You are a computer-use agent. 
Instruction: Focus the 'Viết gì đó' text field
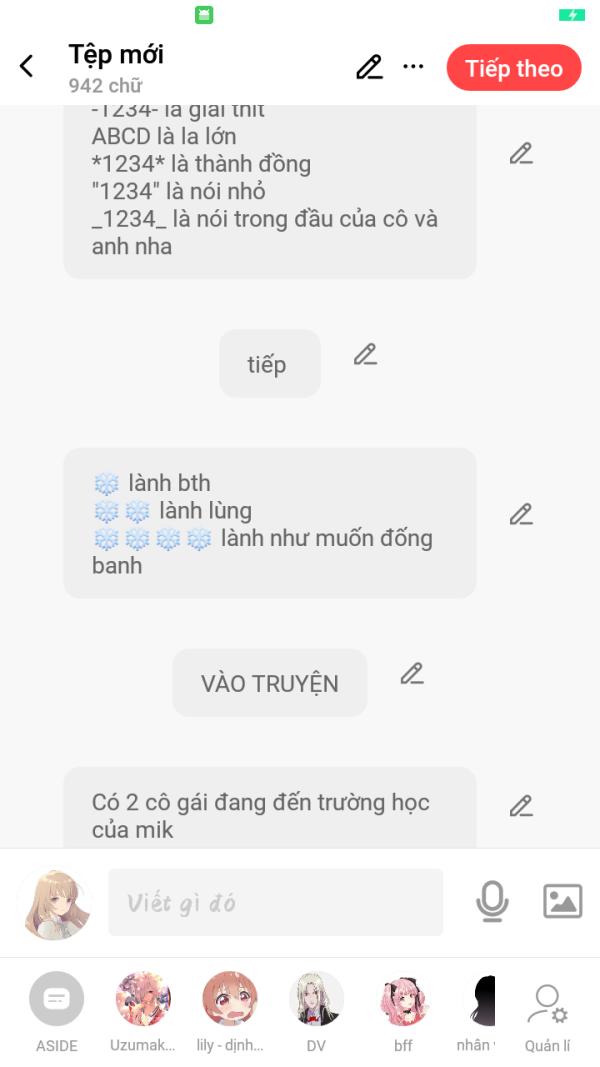(x=276, y=902)
